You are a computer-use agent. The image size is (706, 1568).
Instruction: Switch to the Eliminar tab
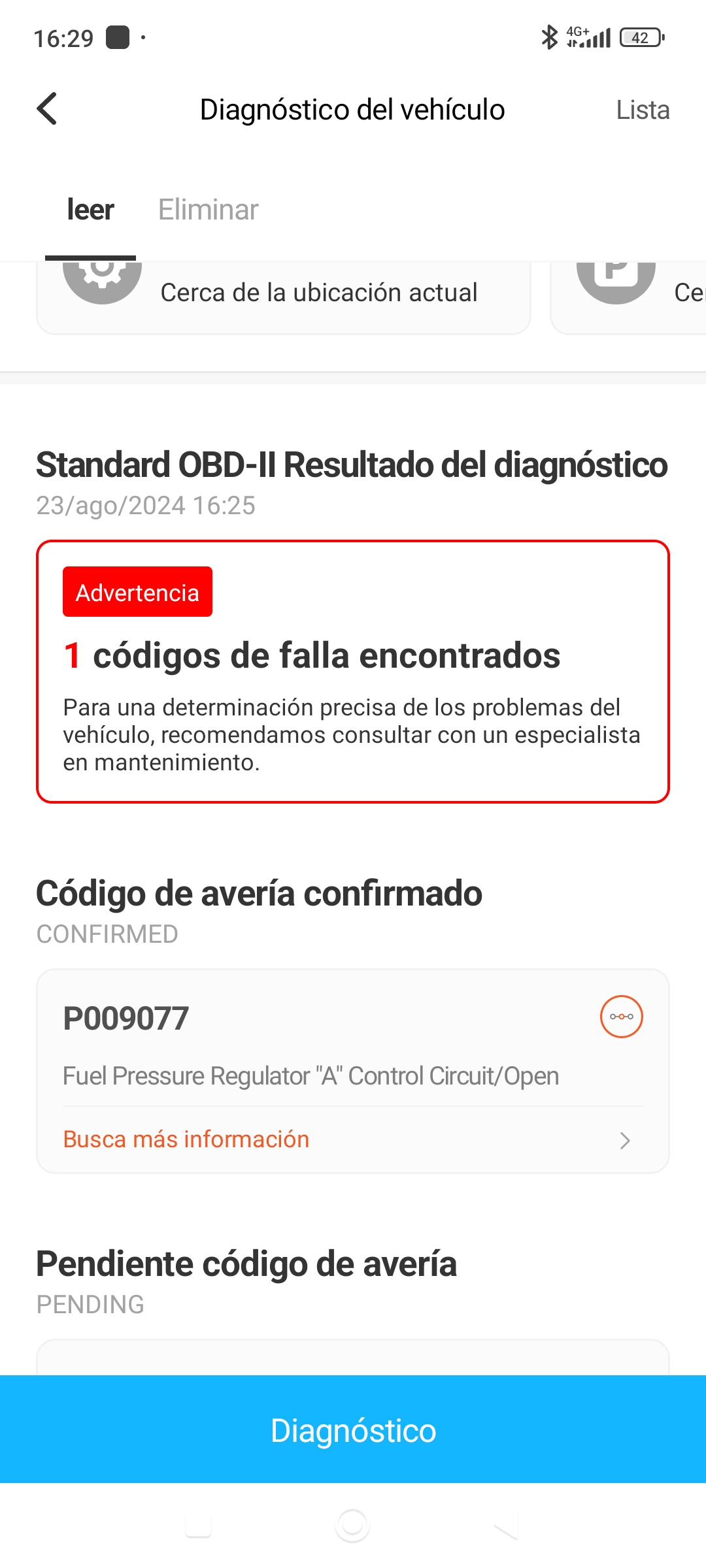point(208,210)
